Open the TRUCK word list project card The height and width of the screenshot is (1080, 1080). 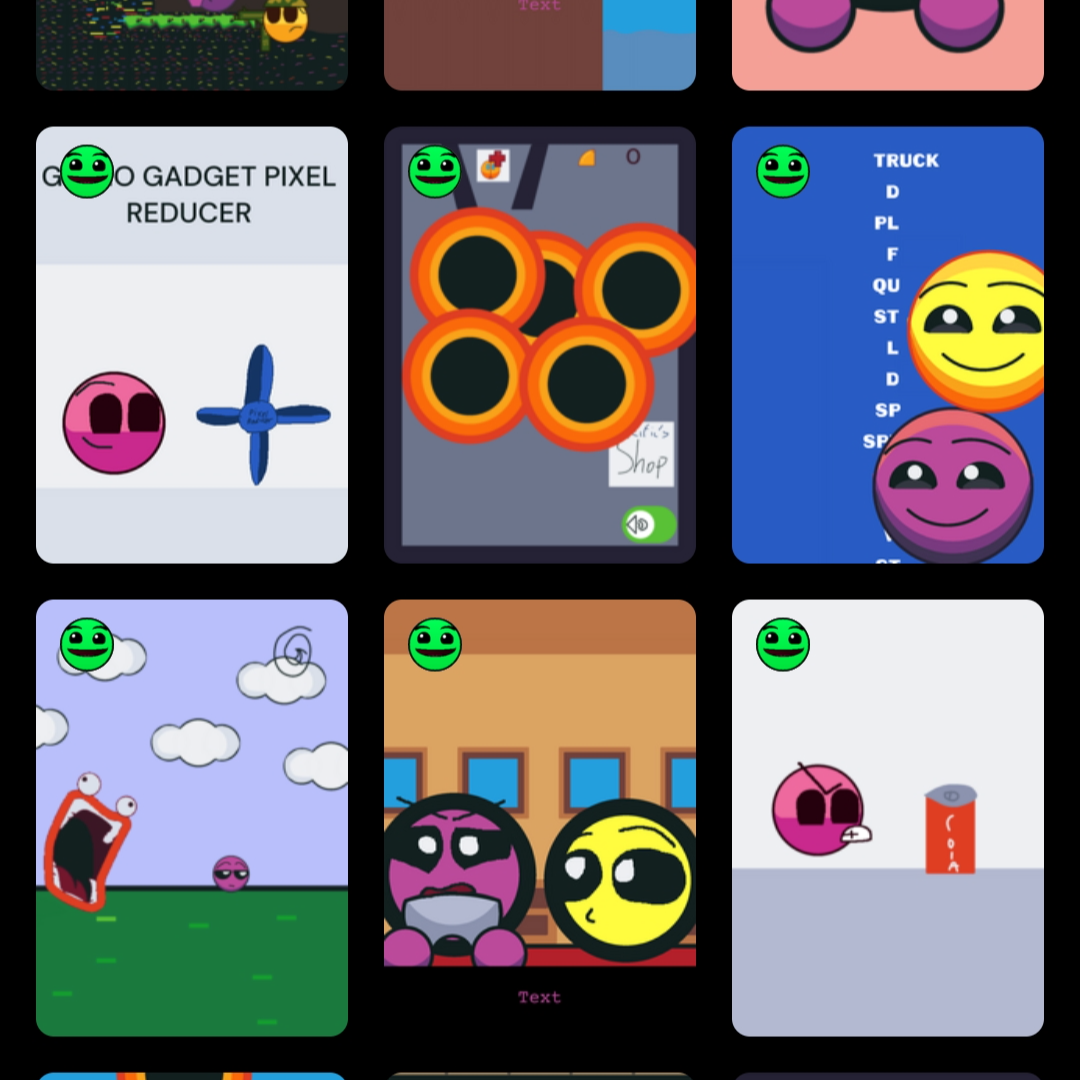(x=887, y=345)
